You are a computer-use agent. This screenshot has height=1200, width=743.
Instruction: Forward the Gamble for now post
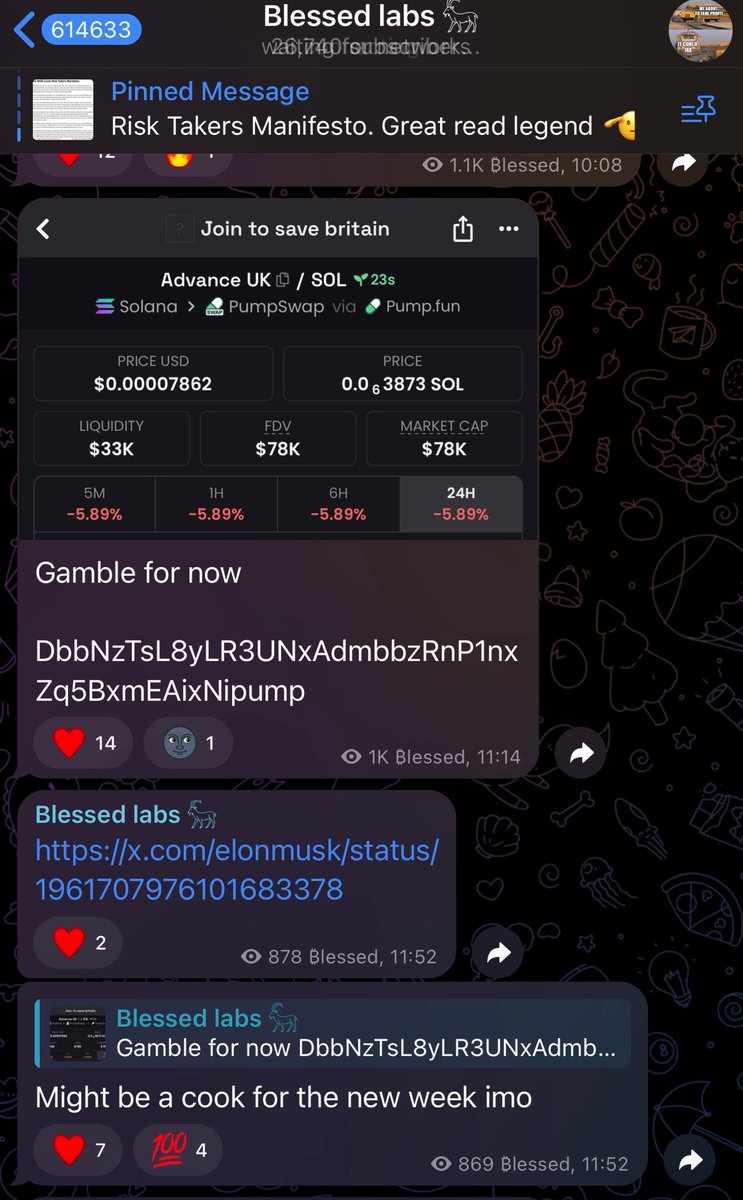click(581, 755)
